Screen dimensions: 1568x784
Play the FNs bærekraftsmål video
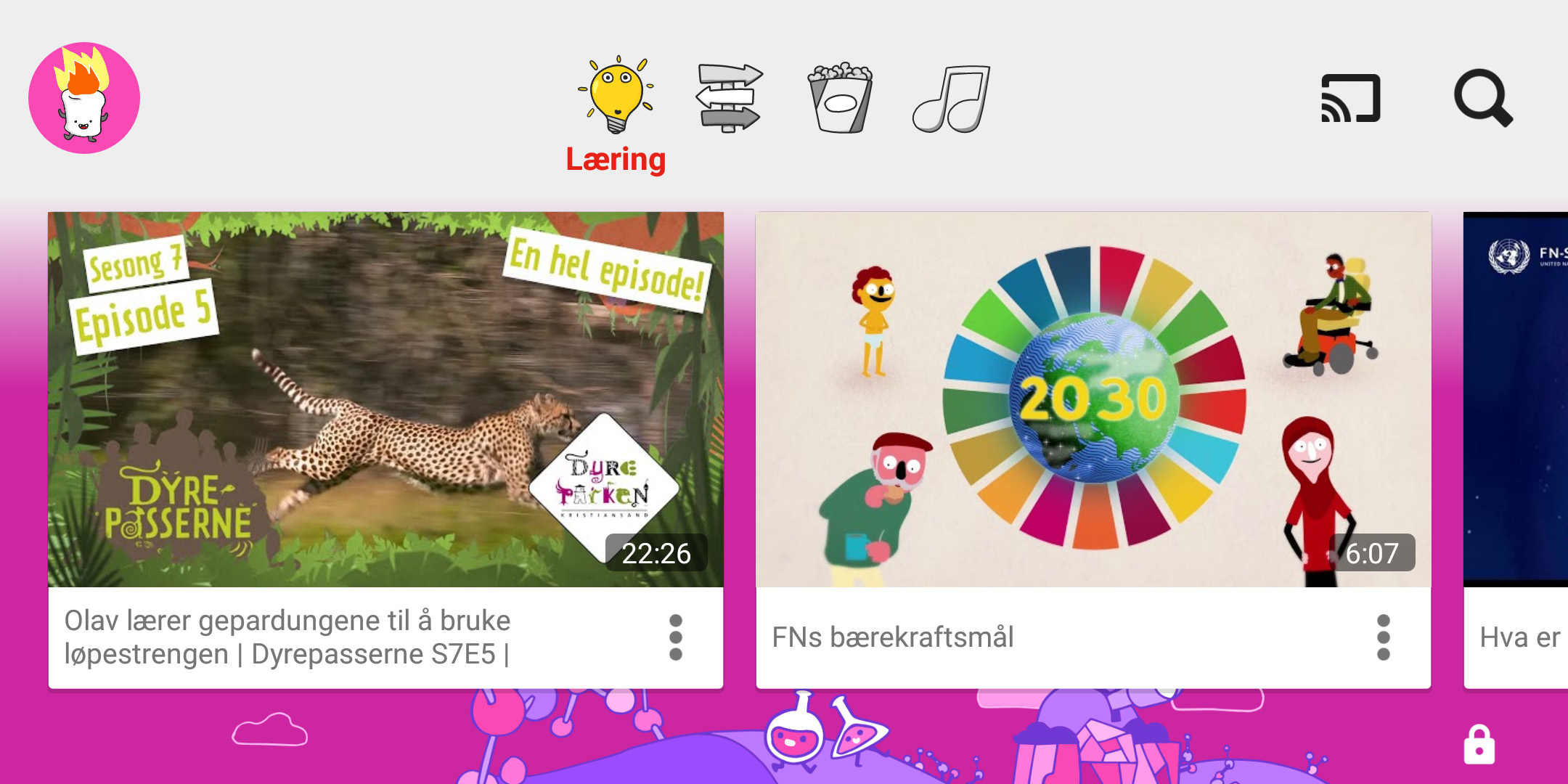(1093, 399)
